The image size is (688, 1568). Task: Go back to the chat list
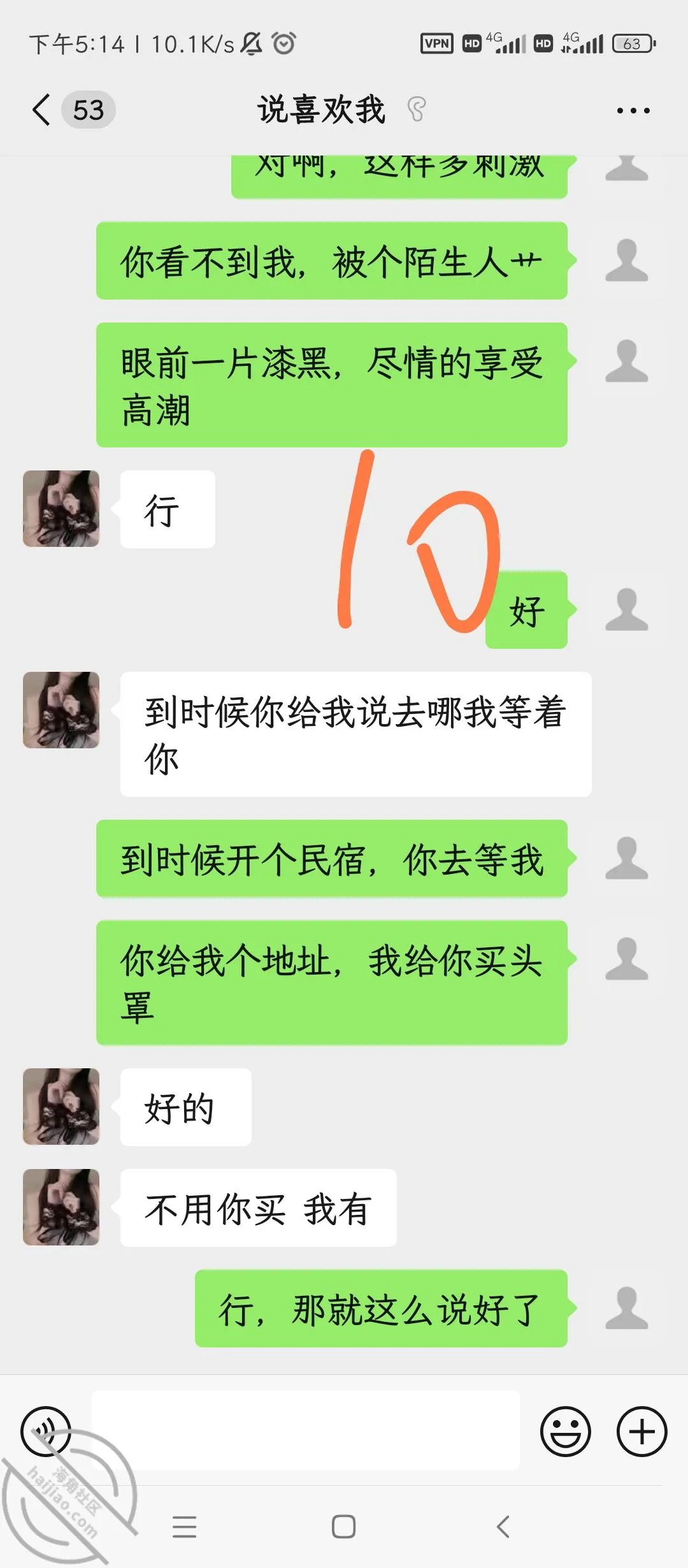(41, 110)
